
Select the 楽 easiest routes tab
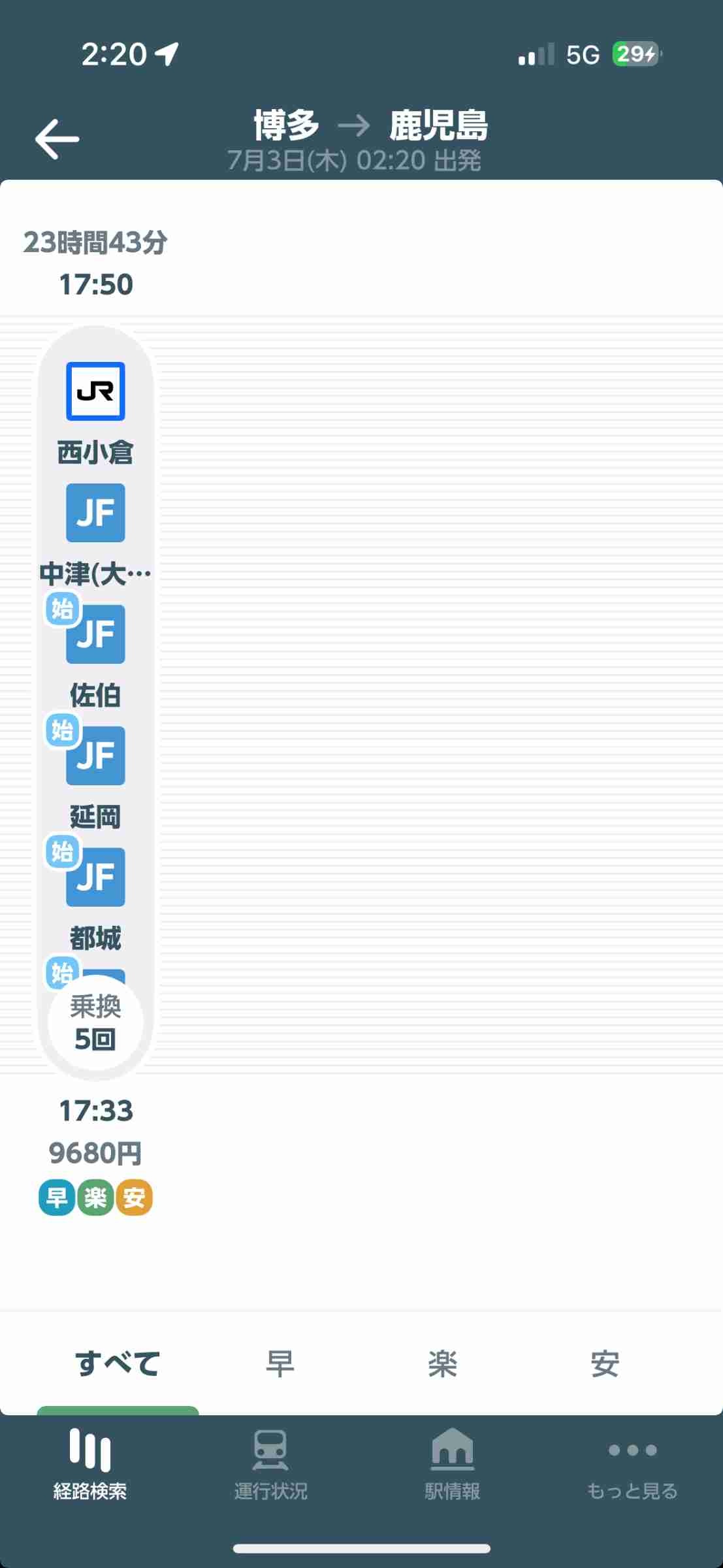click(x=442, y=1364)
